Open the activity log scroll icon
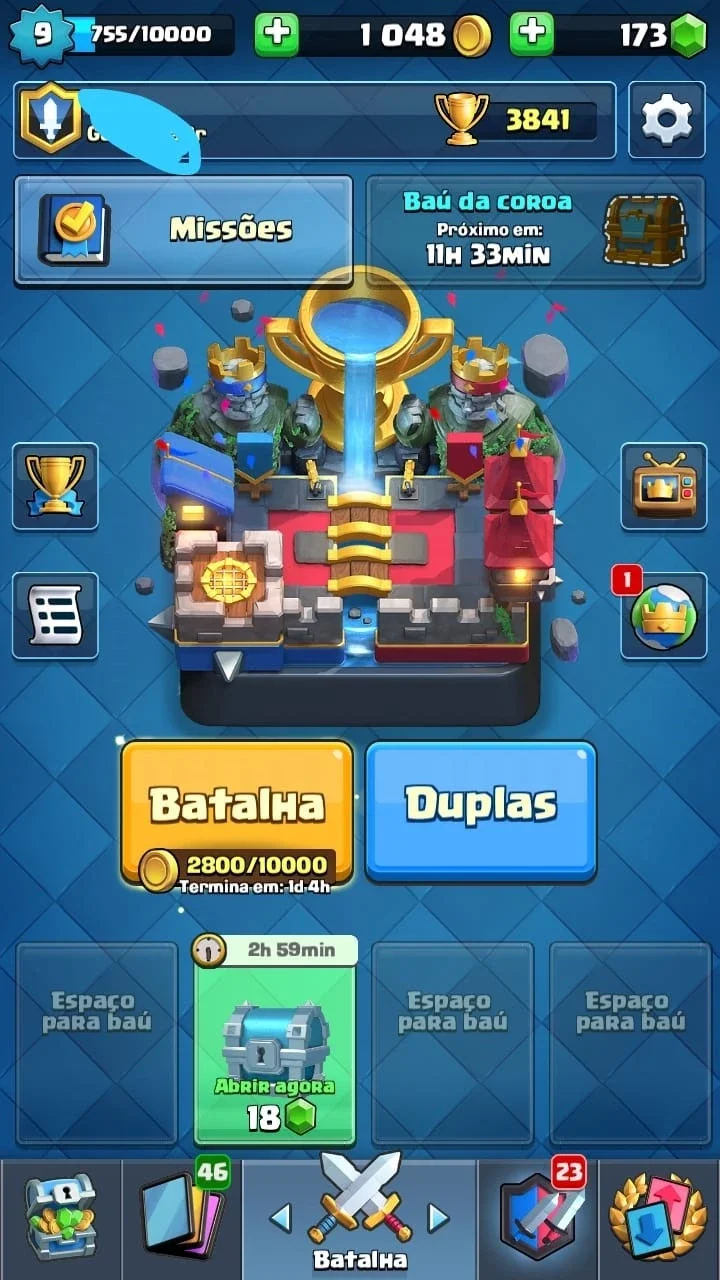The height and width of the screenshot is (1280, 720). [55, 615]
